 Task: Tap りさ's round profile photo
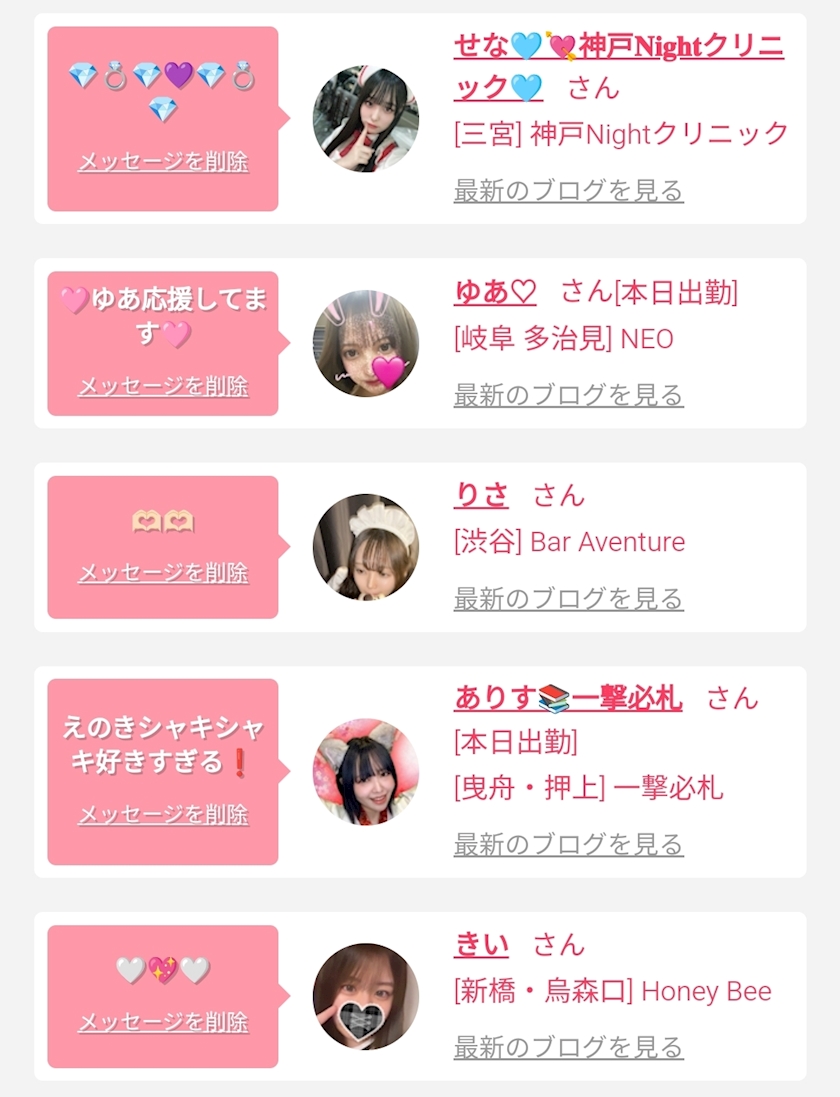(366, 547)
